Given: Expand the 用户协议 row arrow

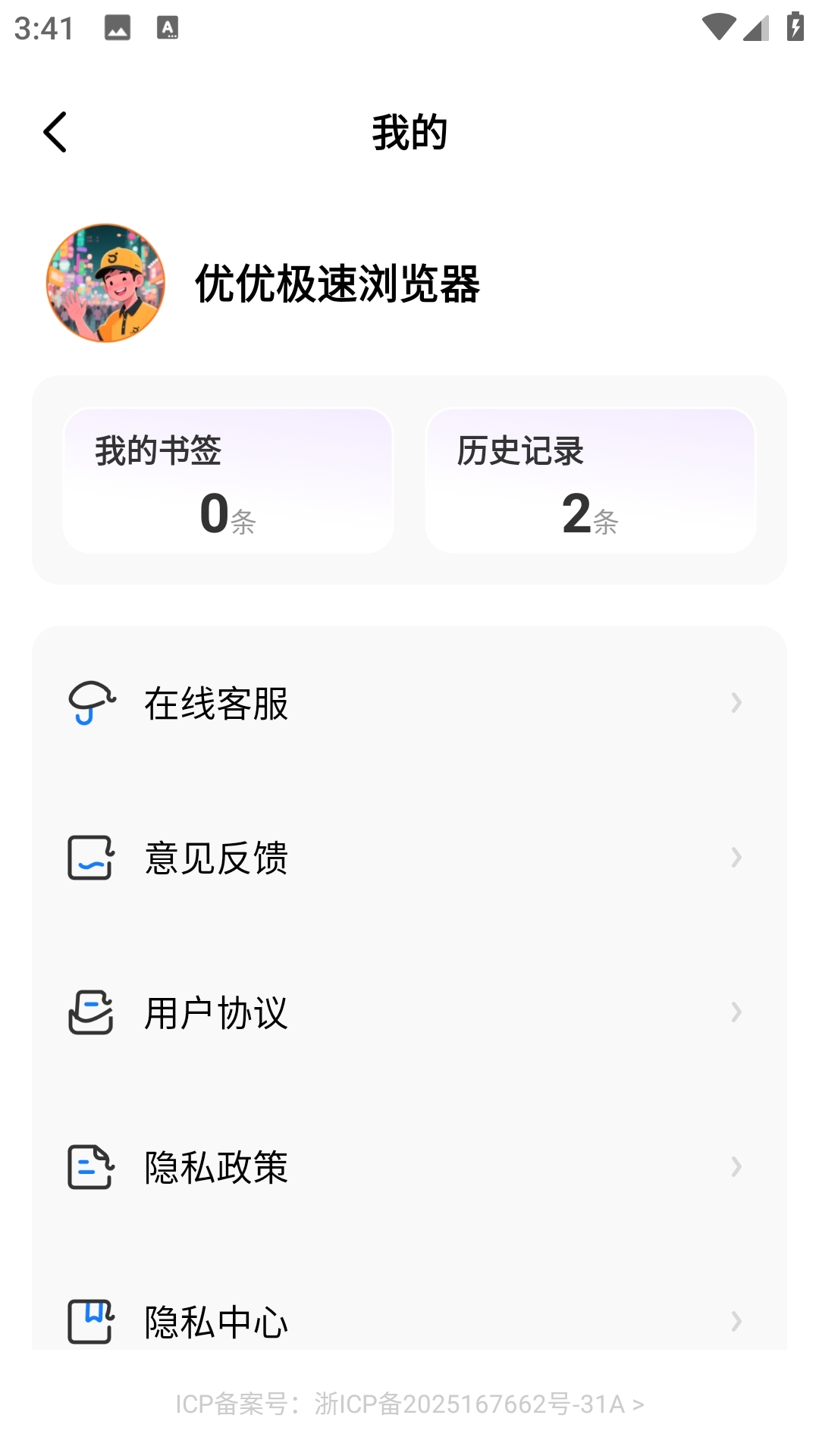Looking at the screenshot, I should 736,1011.
